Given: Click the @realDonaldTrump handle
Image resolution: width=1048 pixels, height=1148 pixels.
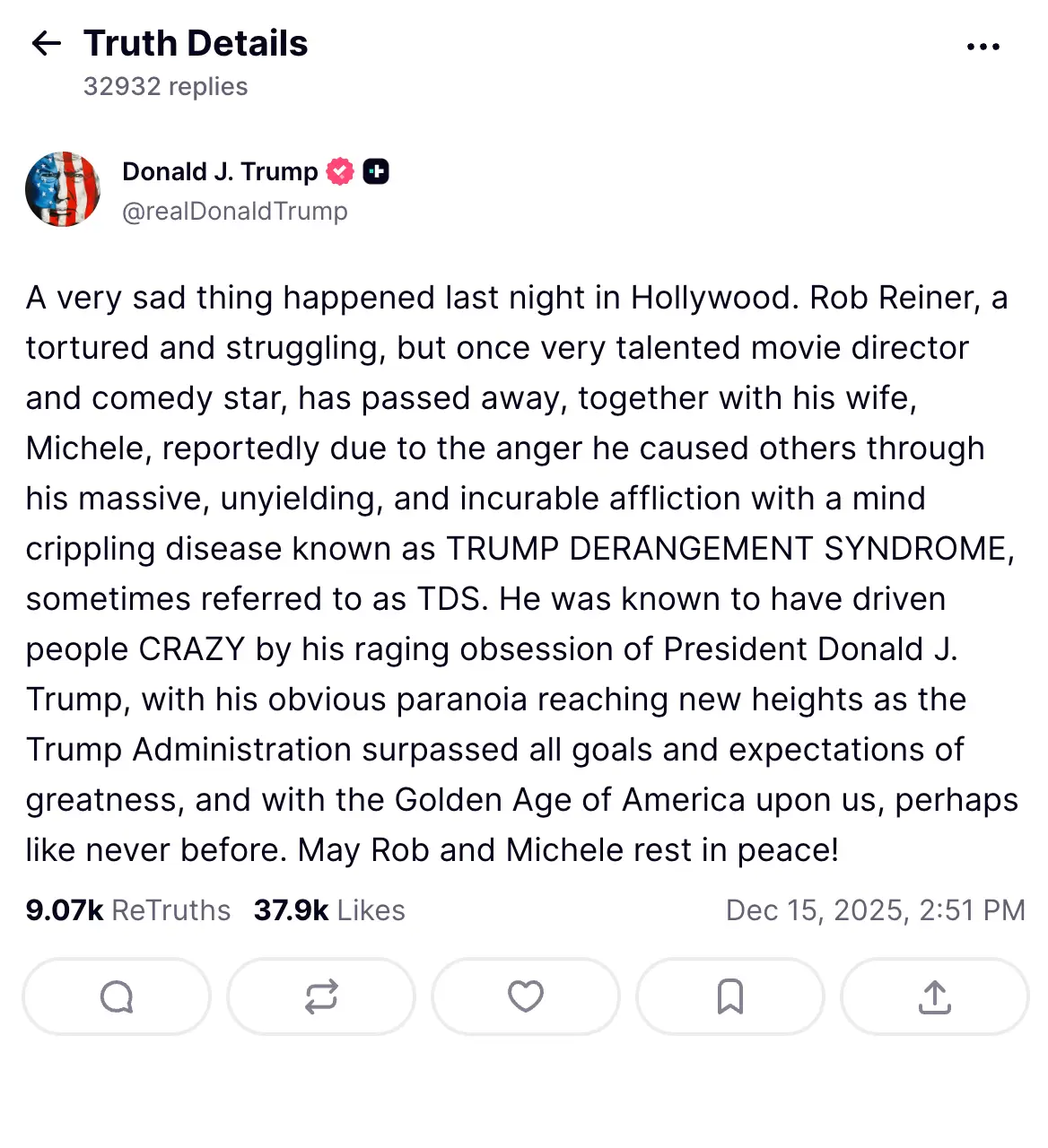Looking at the screenshot, I should [235, 212].
